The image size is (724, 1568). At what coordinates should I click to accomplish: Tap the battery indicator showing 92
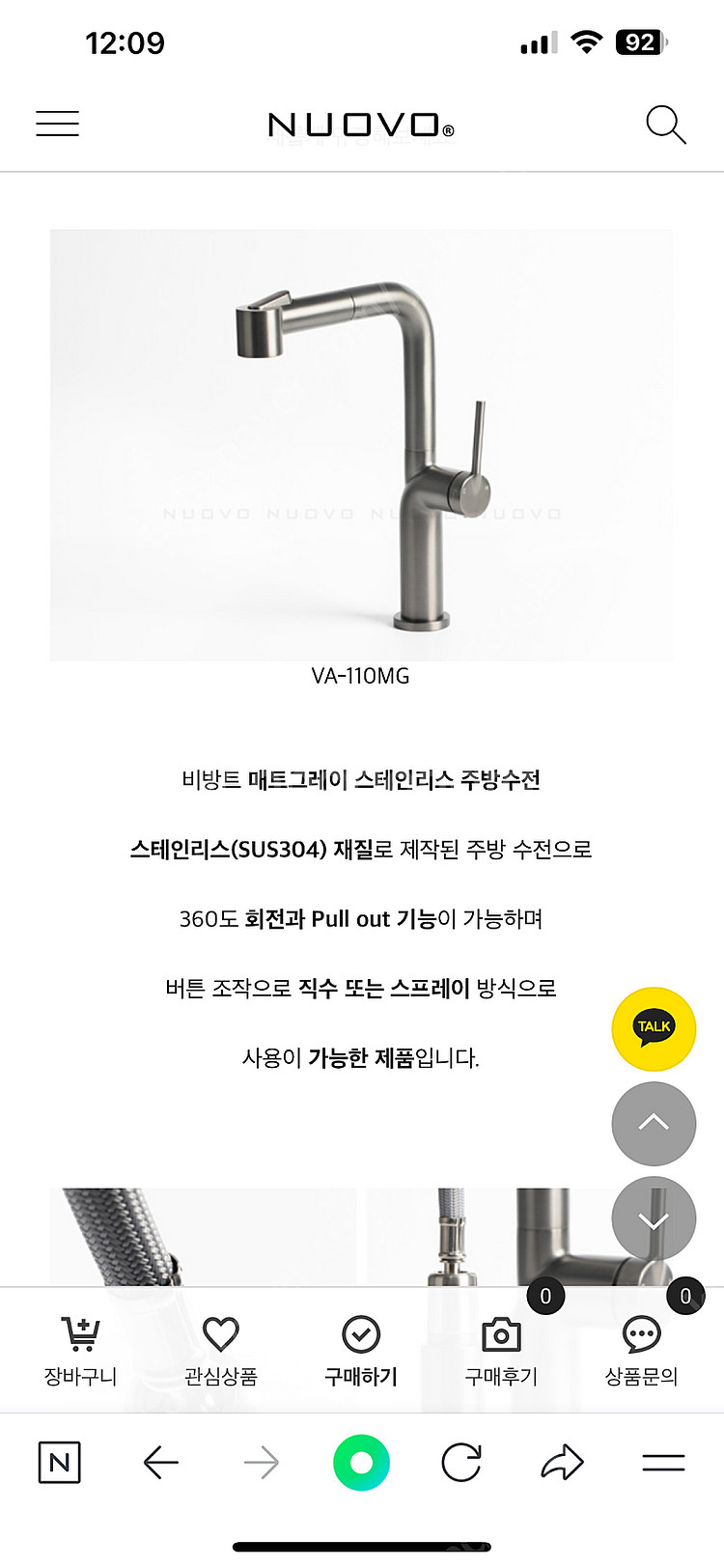639,42
